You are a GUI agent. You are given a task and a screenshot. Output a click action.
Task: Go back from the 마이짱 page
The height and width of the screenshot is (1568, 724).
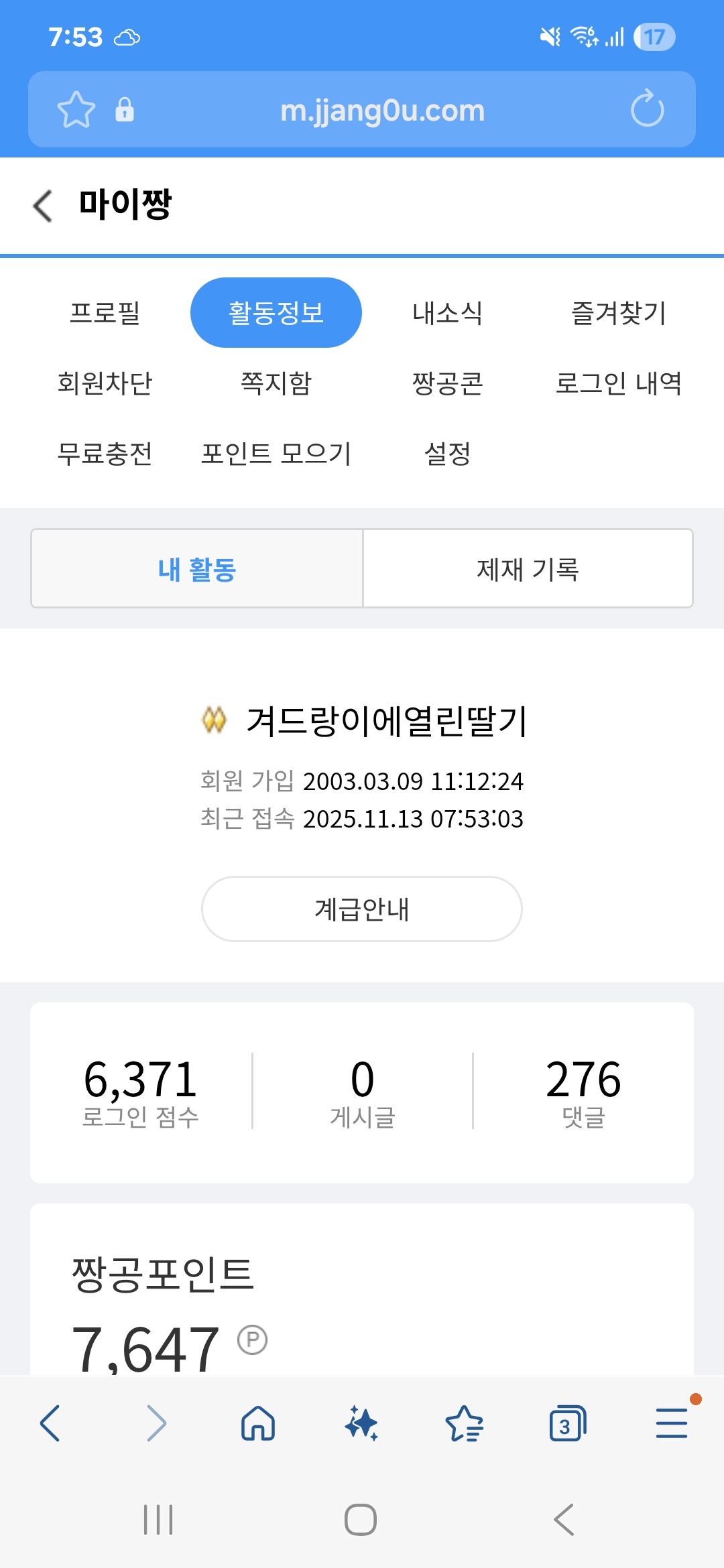pyautogui.click(x=43, y=205)
